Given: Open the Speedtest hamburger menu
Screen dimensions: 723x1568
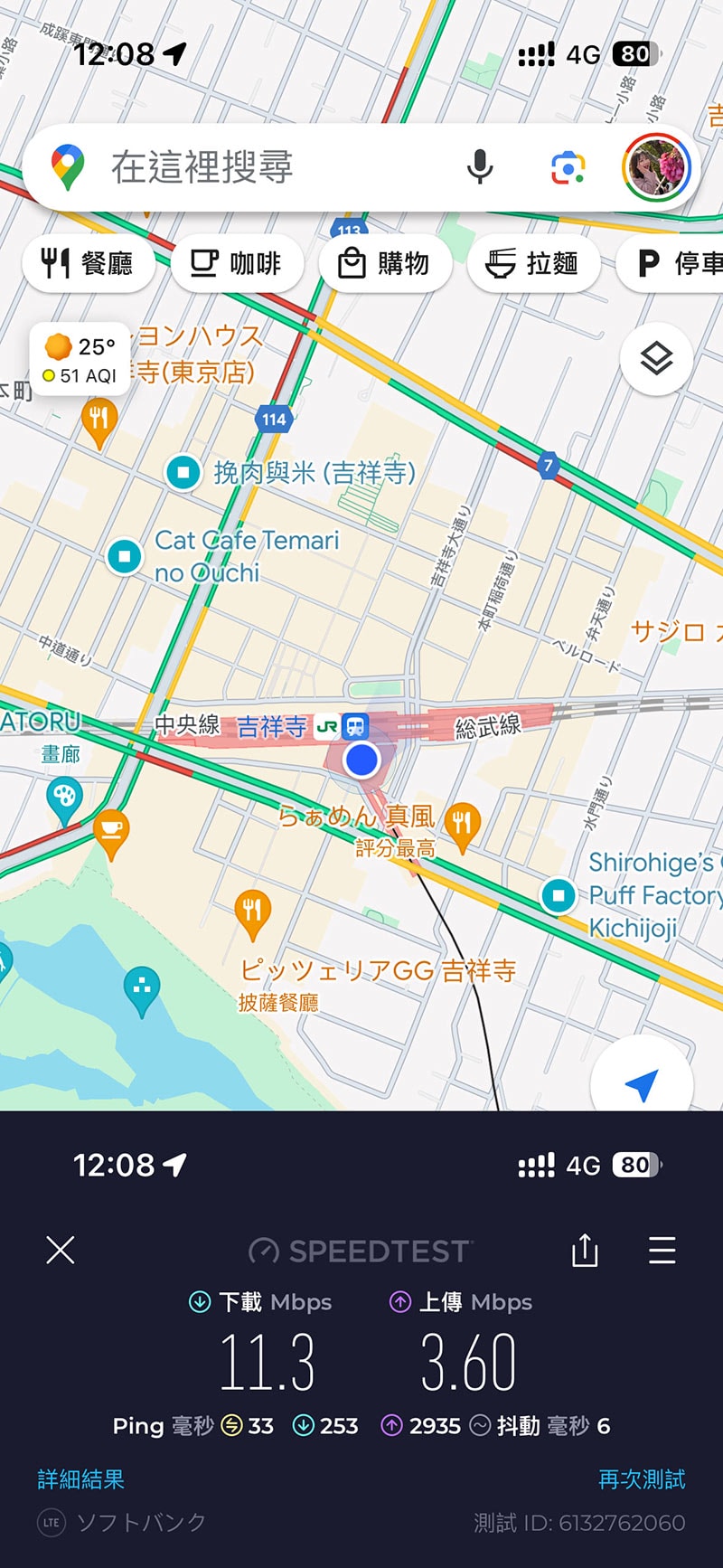Looking at the screenshot, I should [x=662, y=1251].
